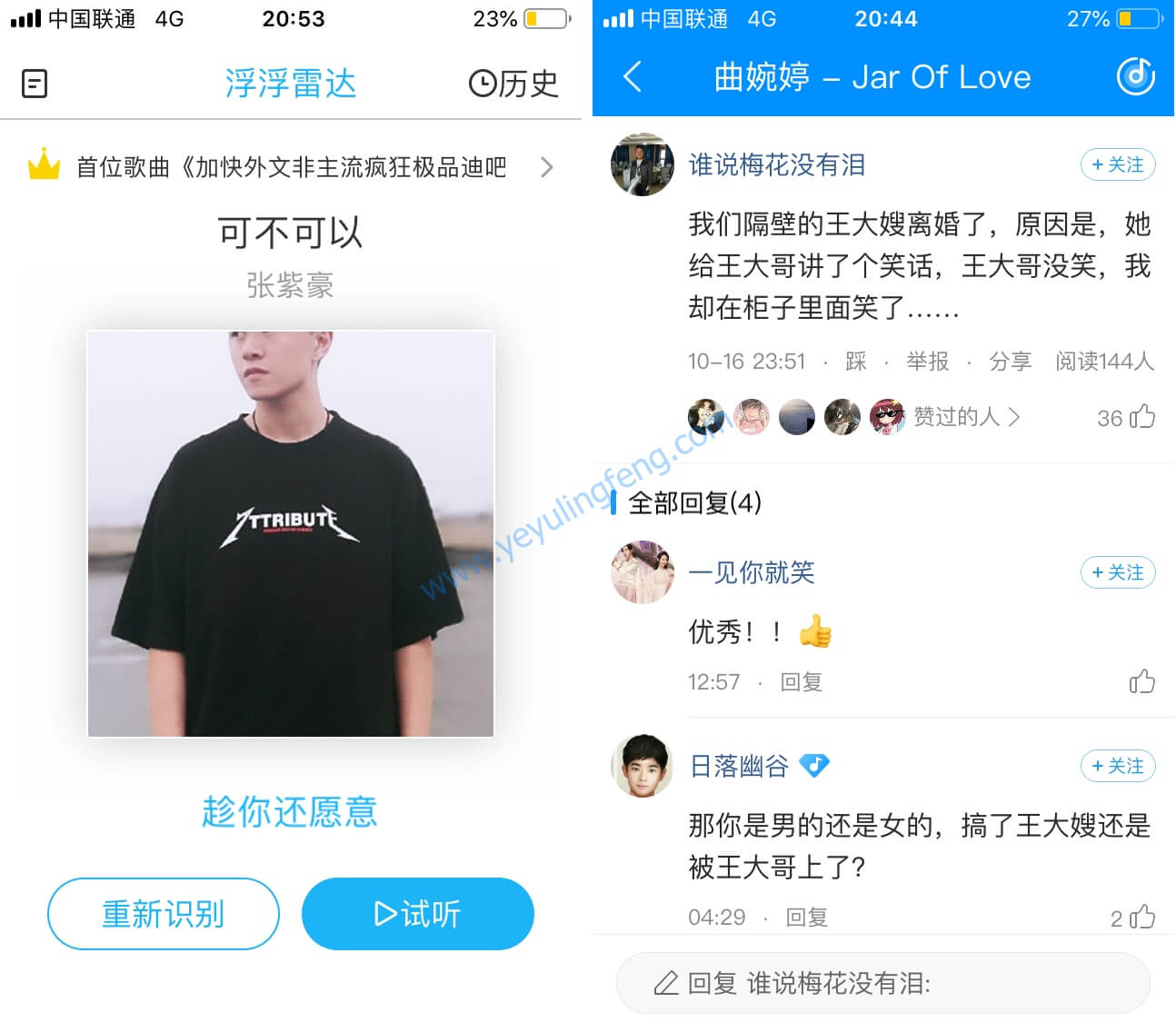1176x1032 pixels.
Task: Reply to 一见你就笑's comment
Action: pyautogui.click(x=801, y=682)
